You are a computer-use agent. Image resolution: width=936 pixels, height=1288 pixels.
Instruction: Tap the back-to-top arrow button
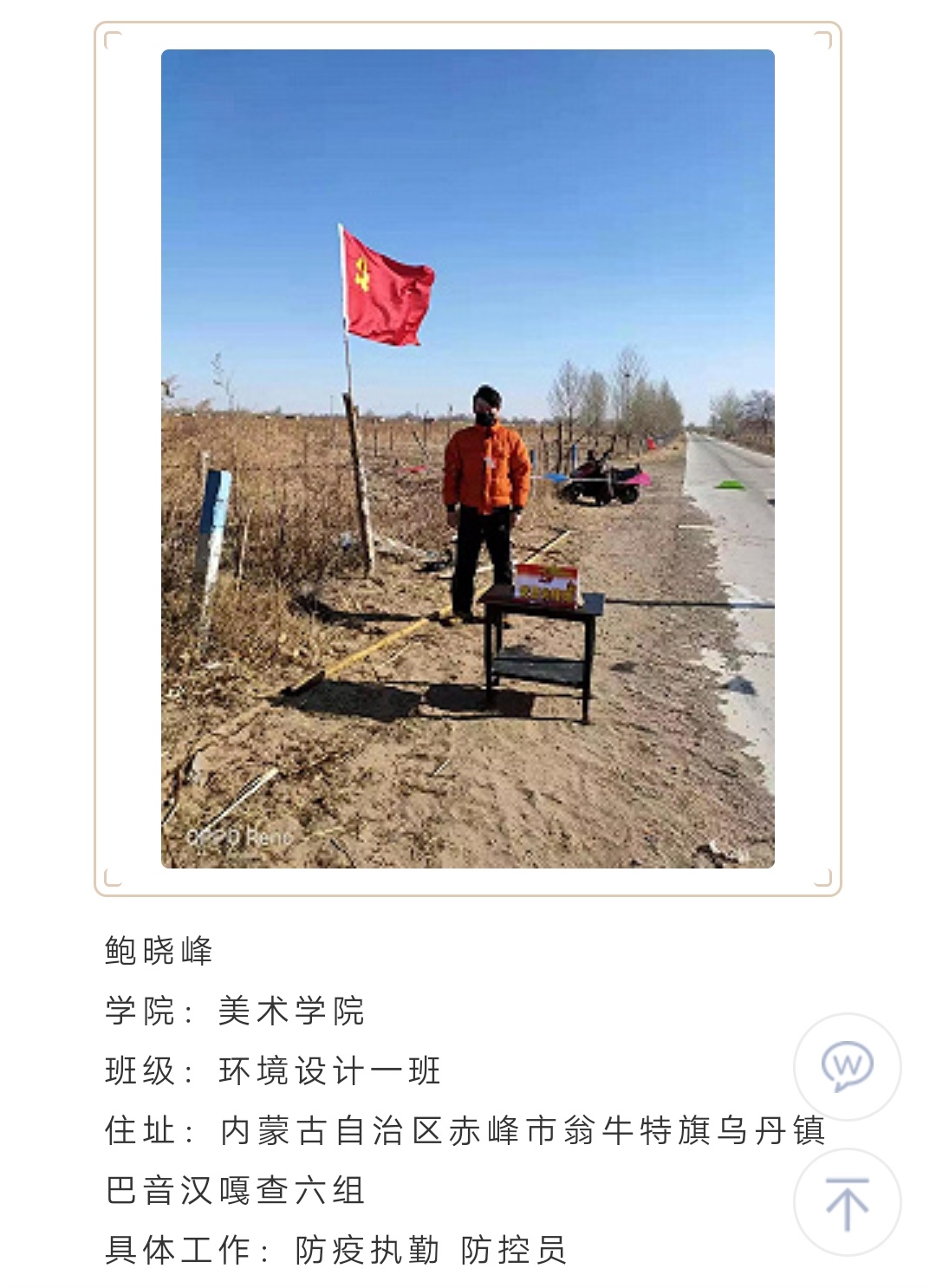(847, 1202)
